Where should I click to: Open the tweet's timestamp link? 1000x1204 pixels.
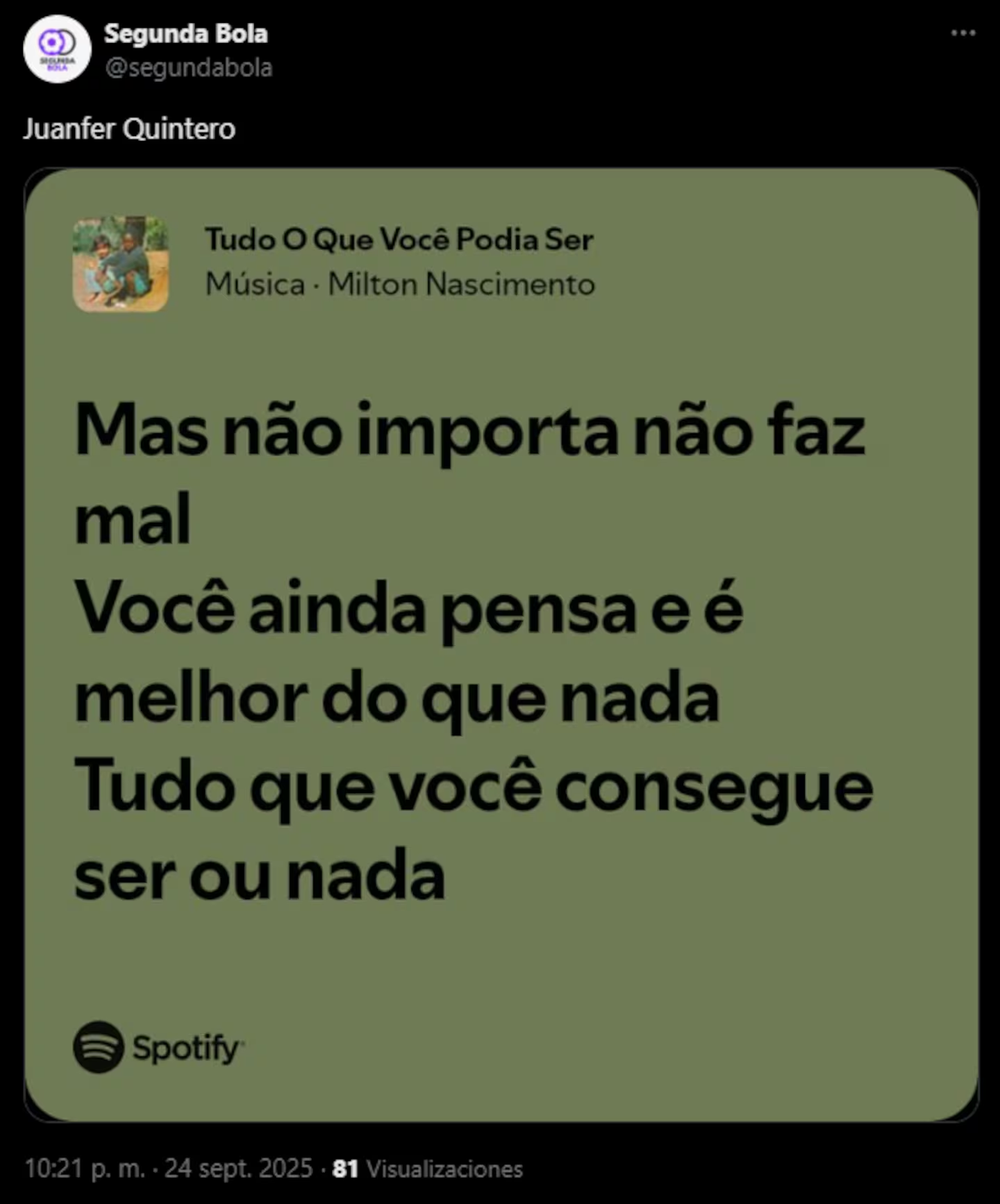168,1168
